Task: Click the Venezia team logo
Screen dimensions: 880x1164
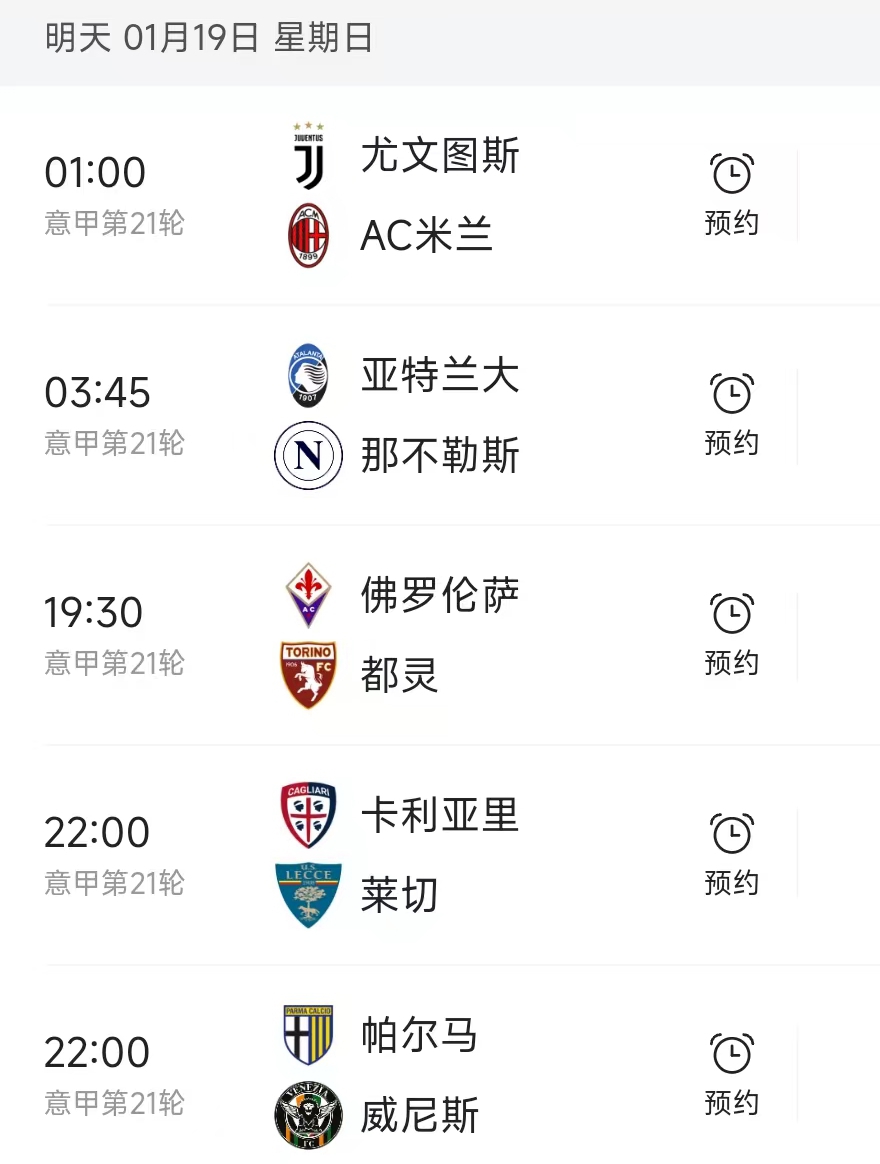Action: (x=307, y=1116)
